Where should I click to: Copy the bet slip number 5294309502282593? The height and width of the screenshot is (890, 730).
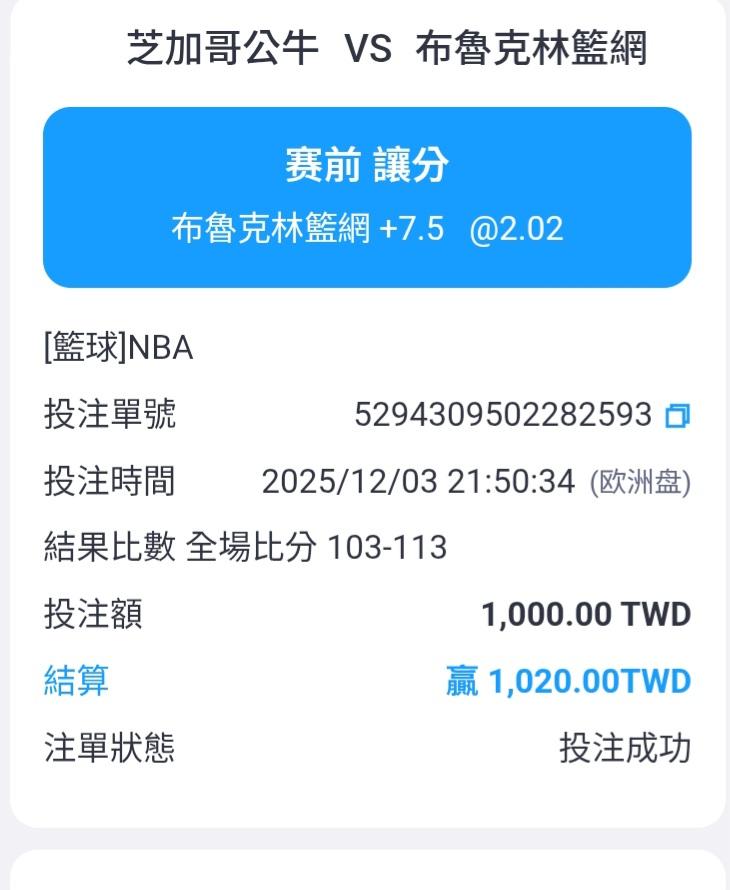click(678, 415)
